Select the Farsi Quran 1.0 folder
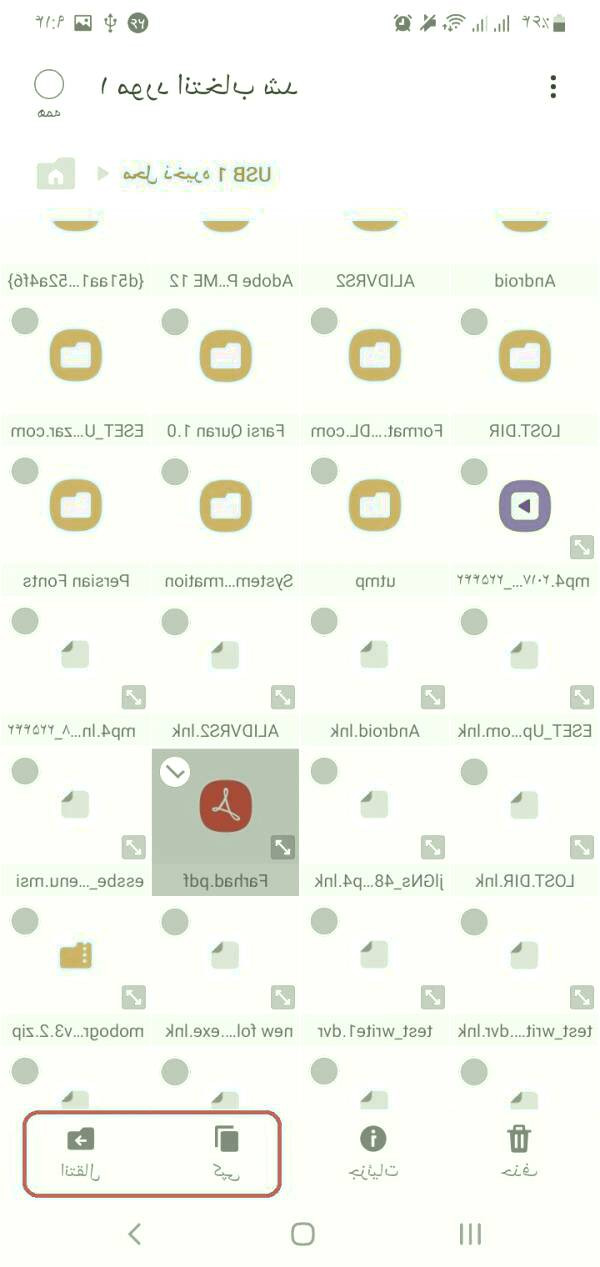Viewport: 600px width, 1267px height. coord(175,321)
